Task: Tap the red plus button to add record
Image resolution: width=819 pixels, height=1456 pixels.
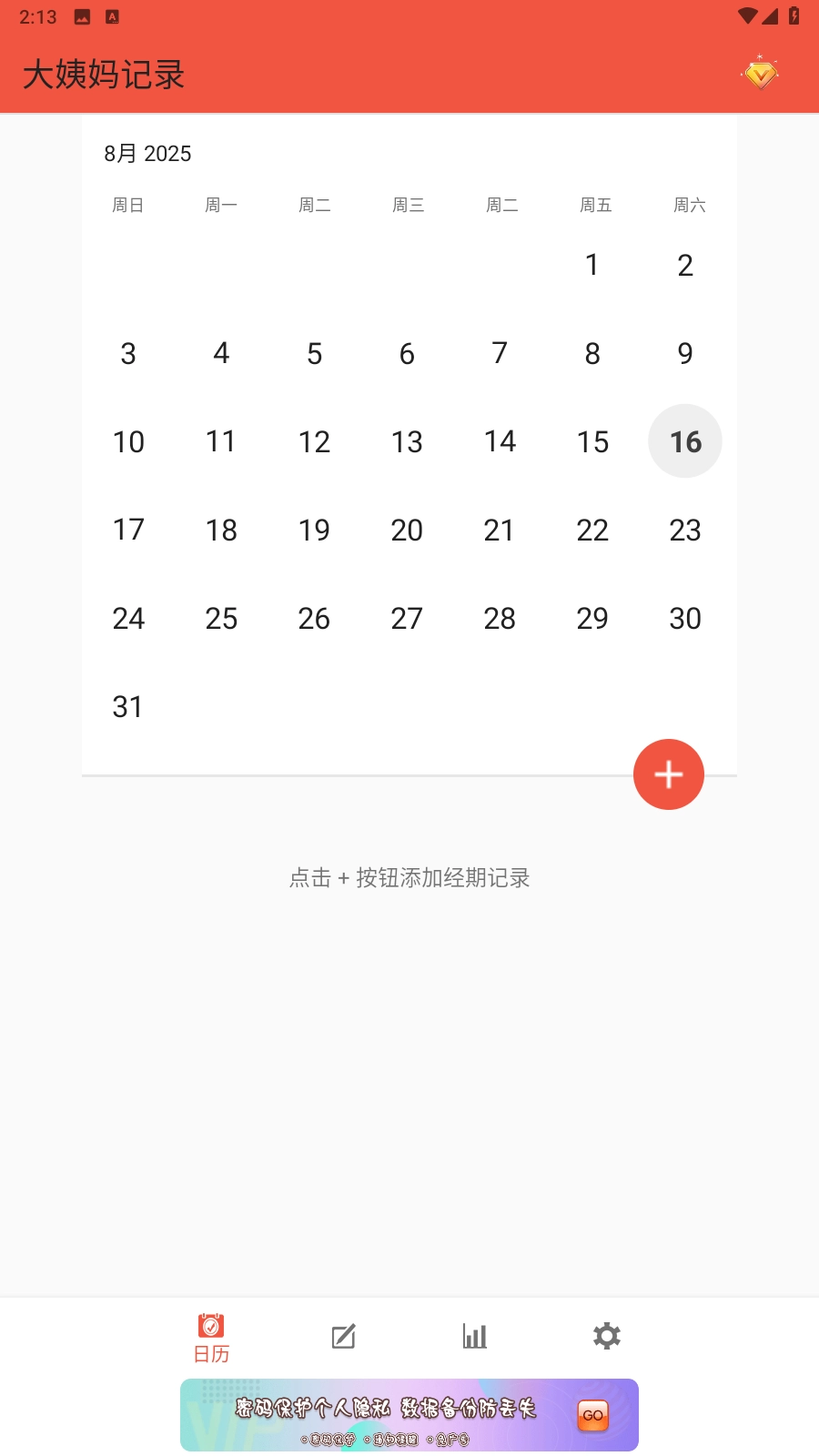Action: (x=669, y=773)
